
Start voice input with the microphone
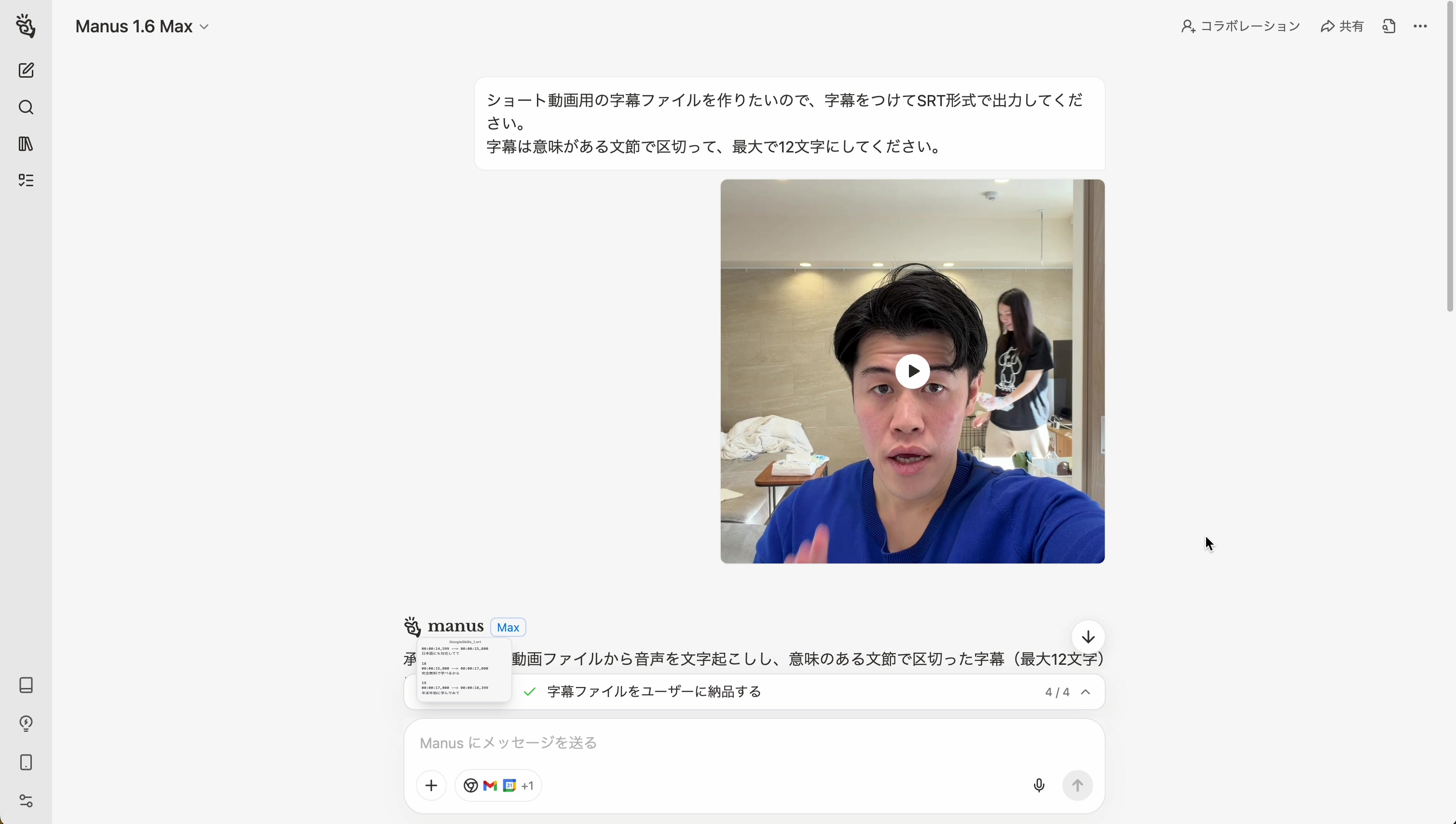(x=1038, y=785)
